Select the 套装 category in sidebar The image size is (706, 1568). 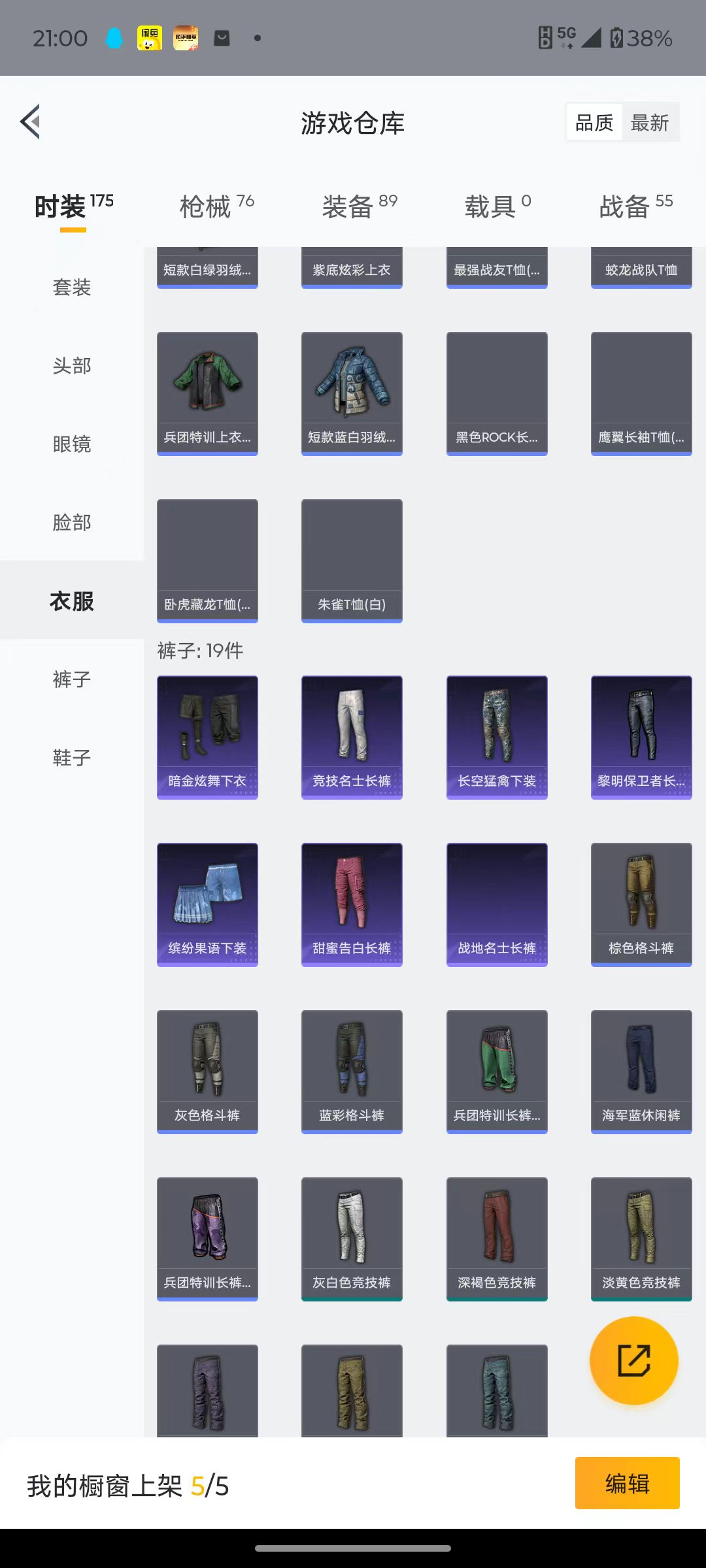click(72, 287)
